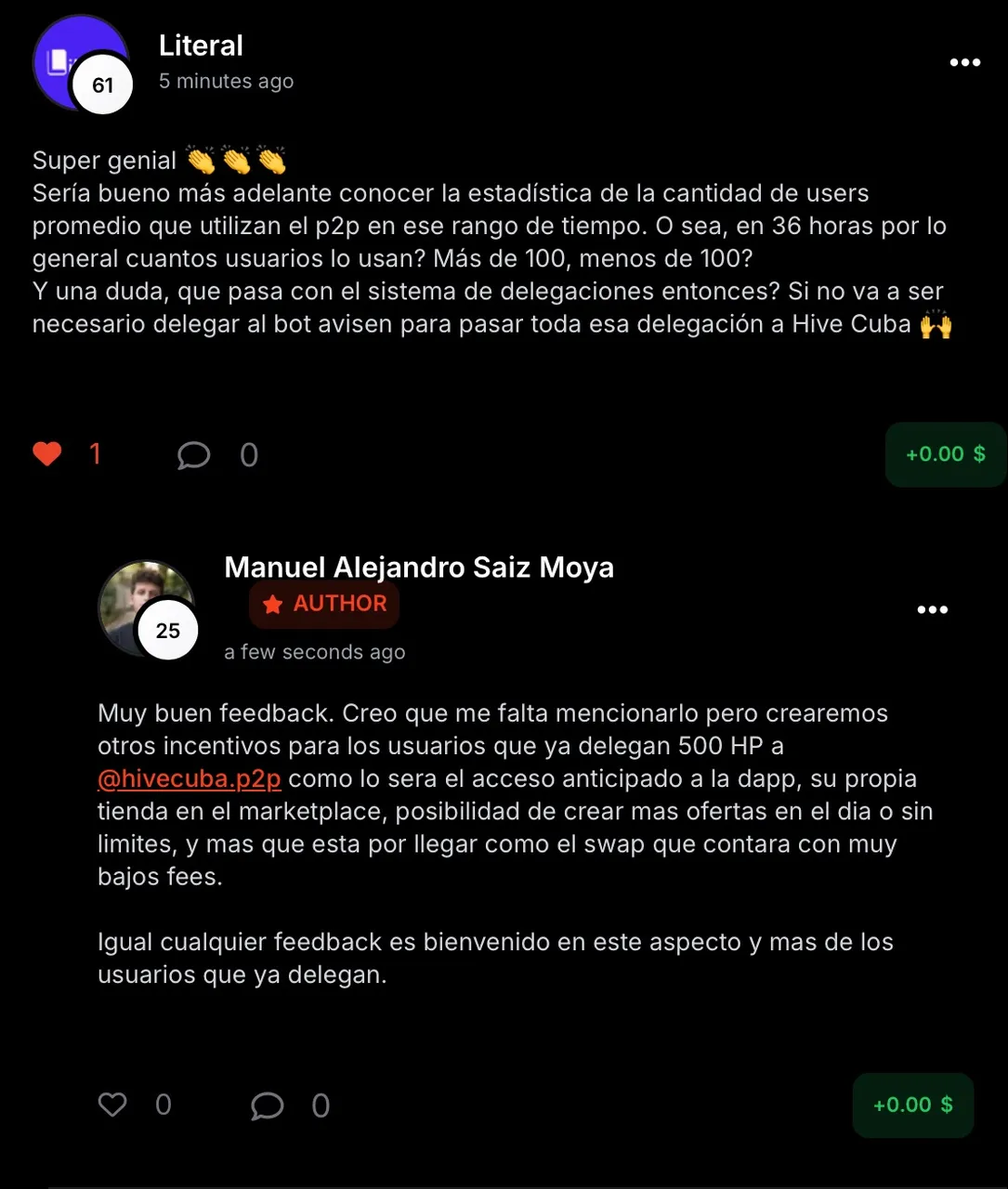Follow the @hivecuba.p2p mention link
Image resolution: width=1008 pixels, height=1189 pixels.
tap(190, 778)
